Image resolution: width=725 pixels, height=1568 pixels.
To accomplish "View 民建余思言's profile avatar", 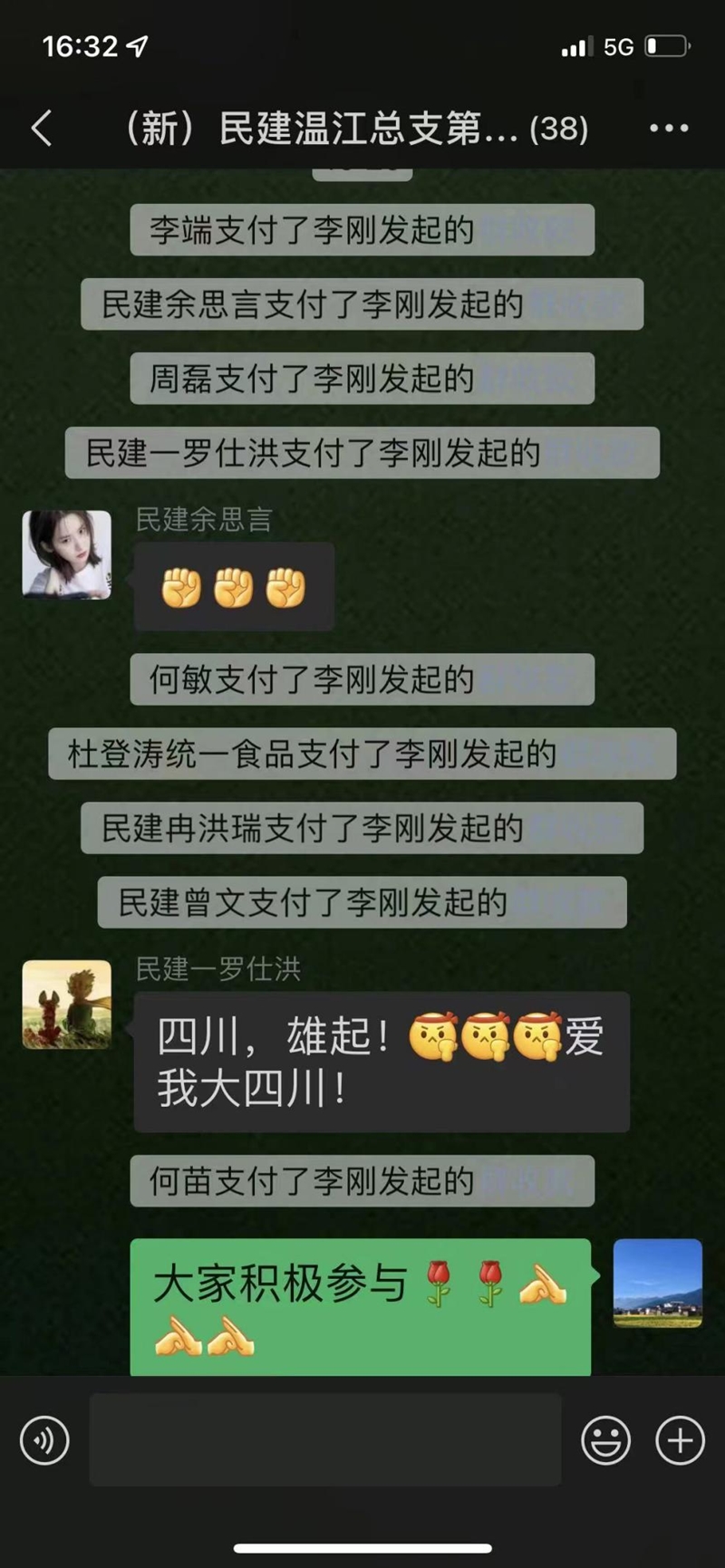I will tap(67, 554).
